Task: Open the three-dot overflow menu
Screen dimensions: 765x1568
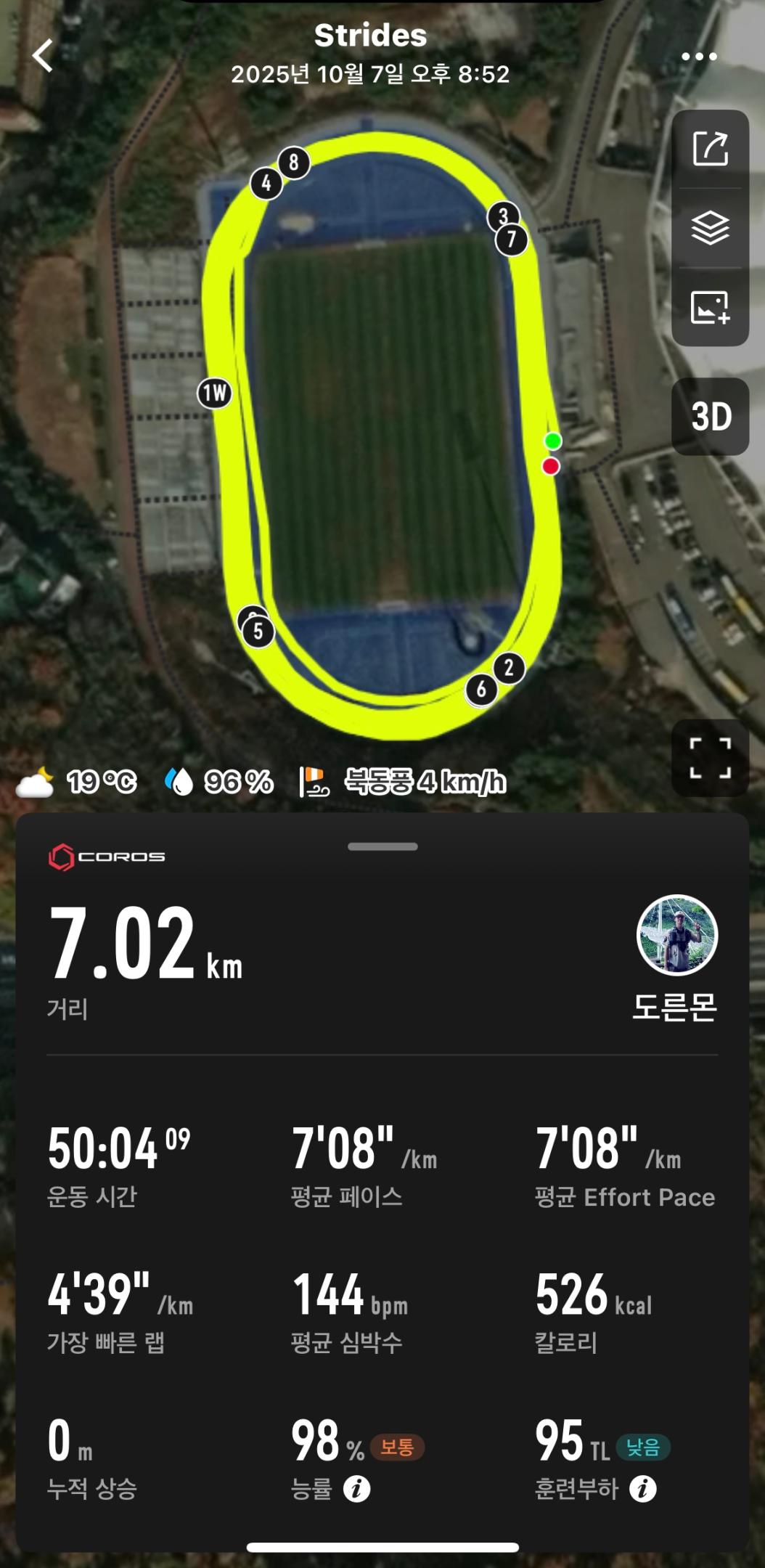Action: (x=699, y=57)
